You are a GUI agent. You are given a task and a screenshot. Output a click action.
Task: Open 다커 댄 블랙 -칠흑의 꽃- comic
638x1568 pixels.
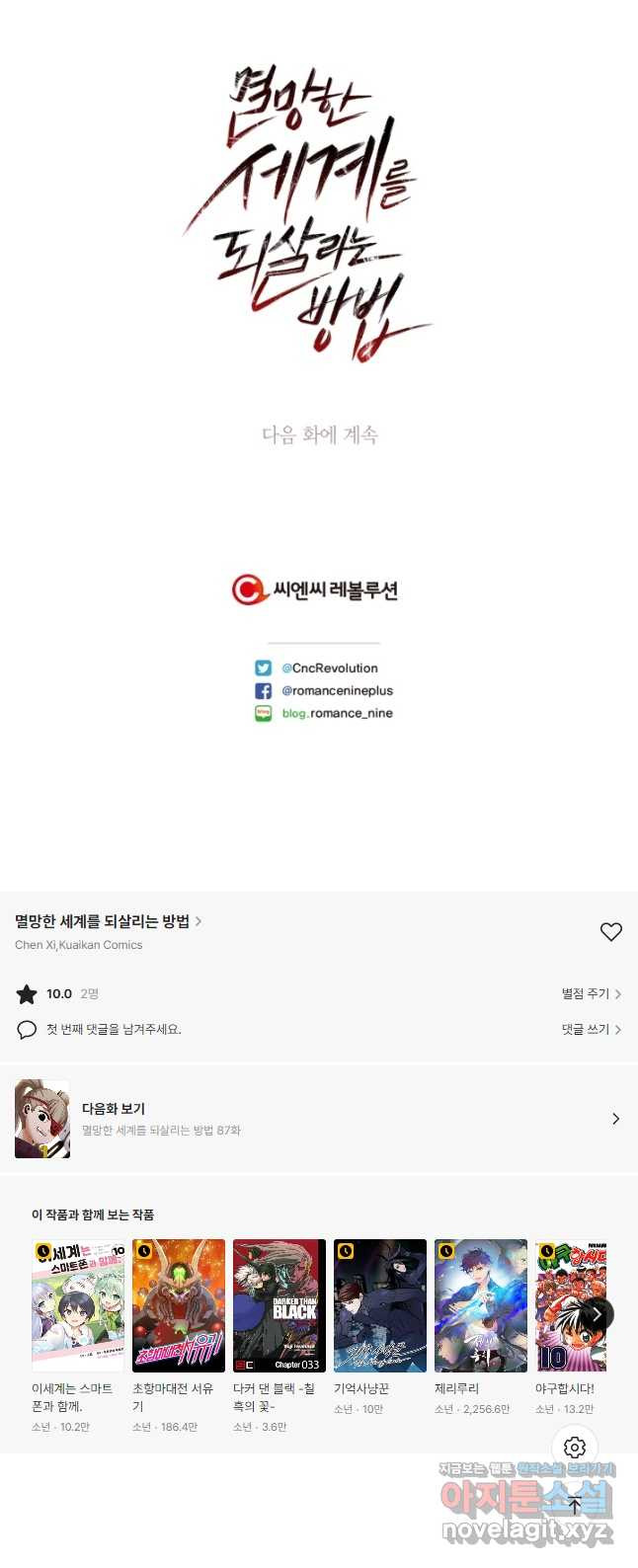(x=279, y=1305)
